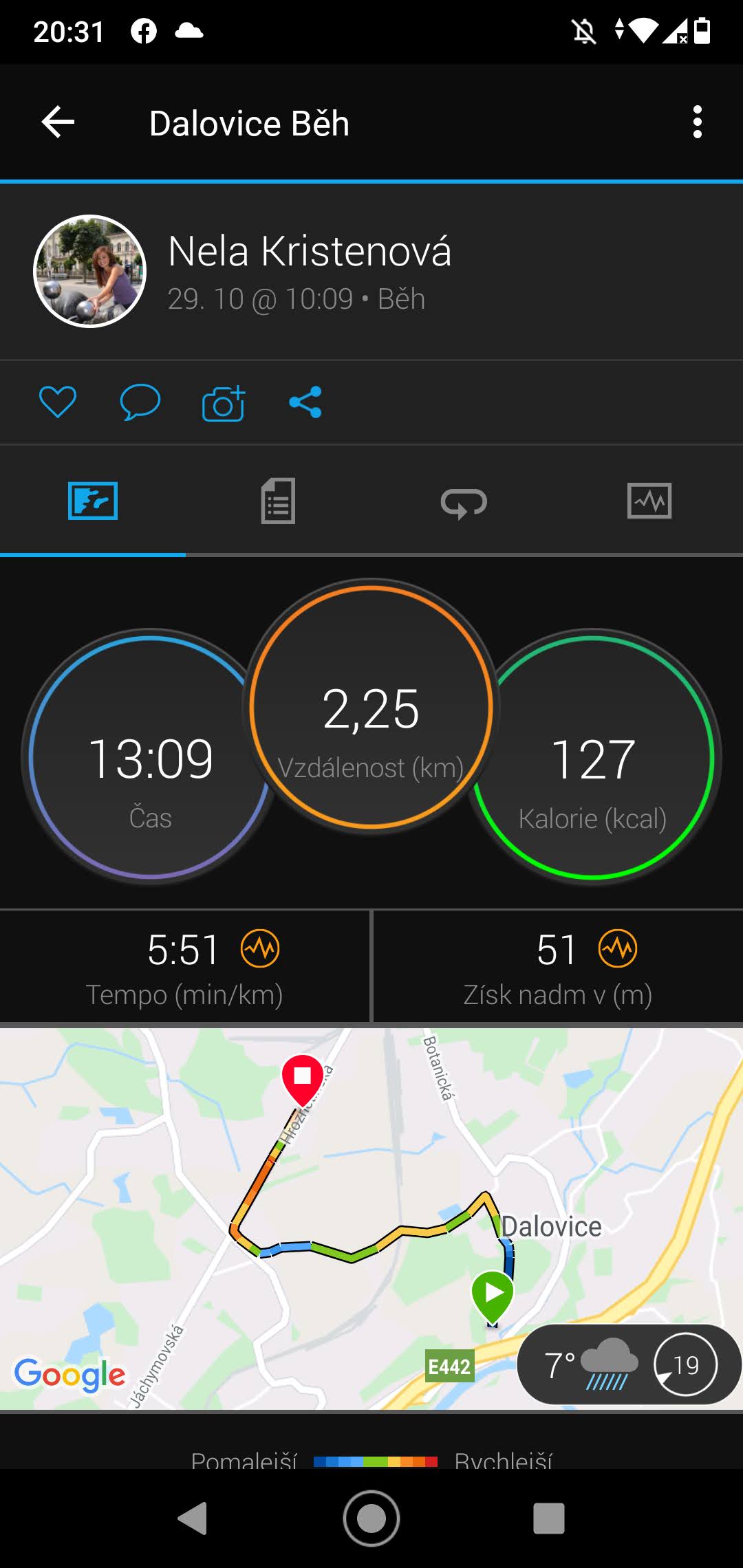Tap the system home button
This screenshot has height=1568, width=743.
[x=371, y=1518]
